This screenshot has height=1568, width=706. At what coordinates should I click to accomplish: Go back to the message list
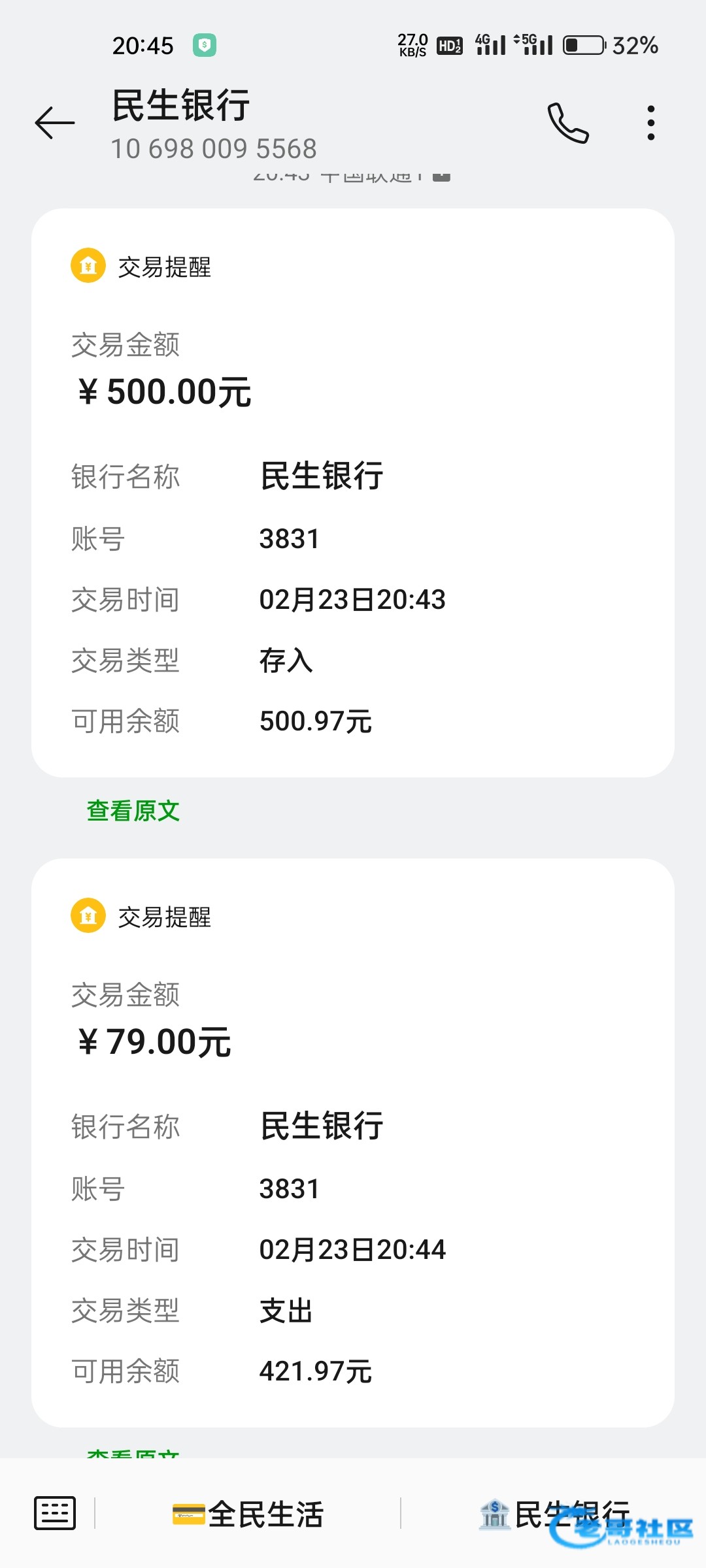[x=55, y=123]
